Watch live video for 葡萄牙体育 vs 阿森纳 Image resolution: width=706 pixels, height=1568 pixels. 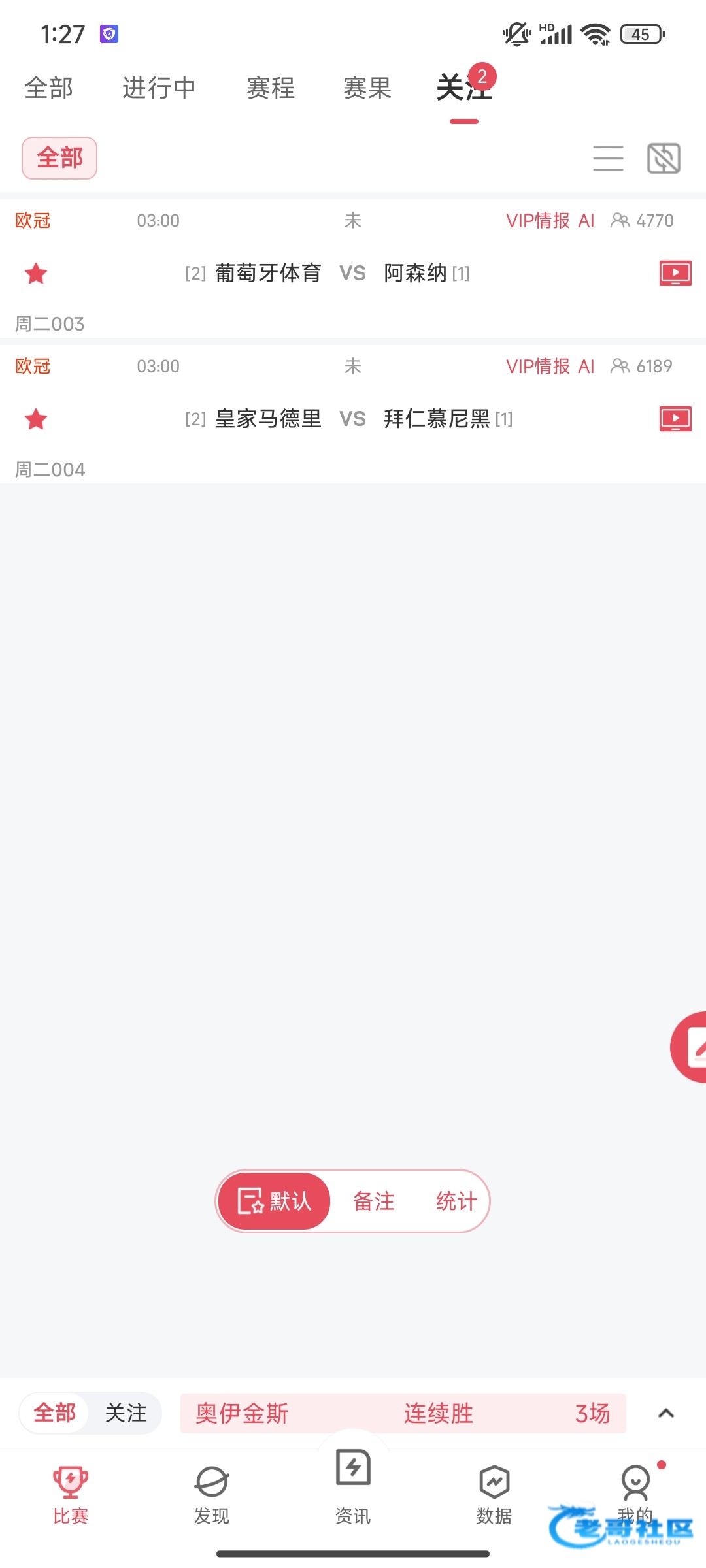click(675, 273)
